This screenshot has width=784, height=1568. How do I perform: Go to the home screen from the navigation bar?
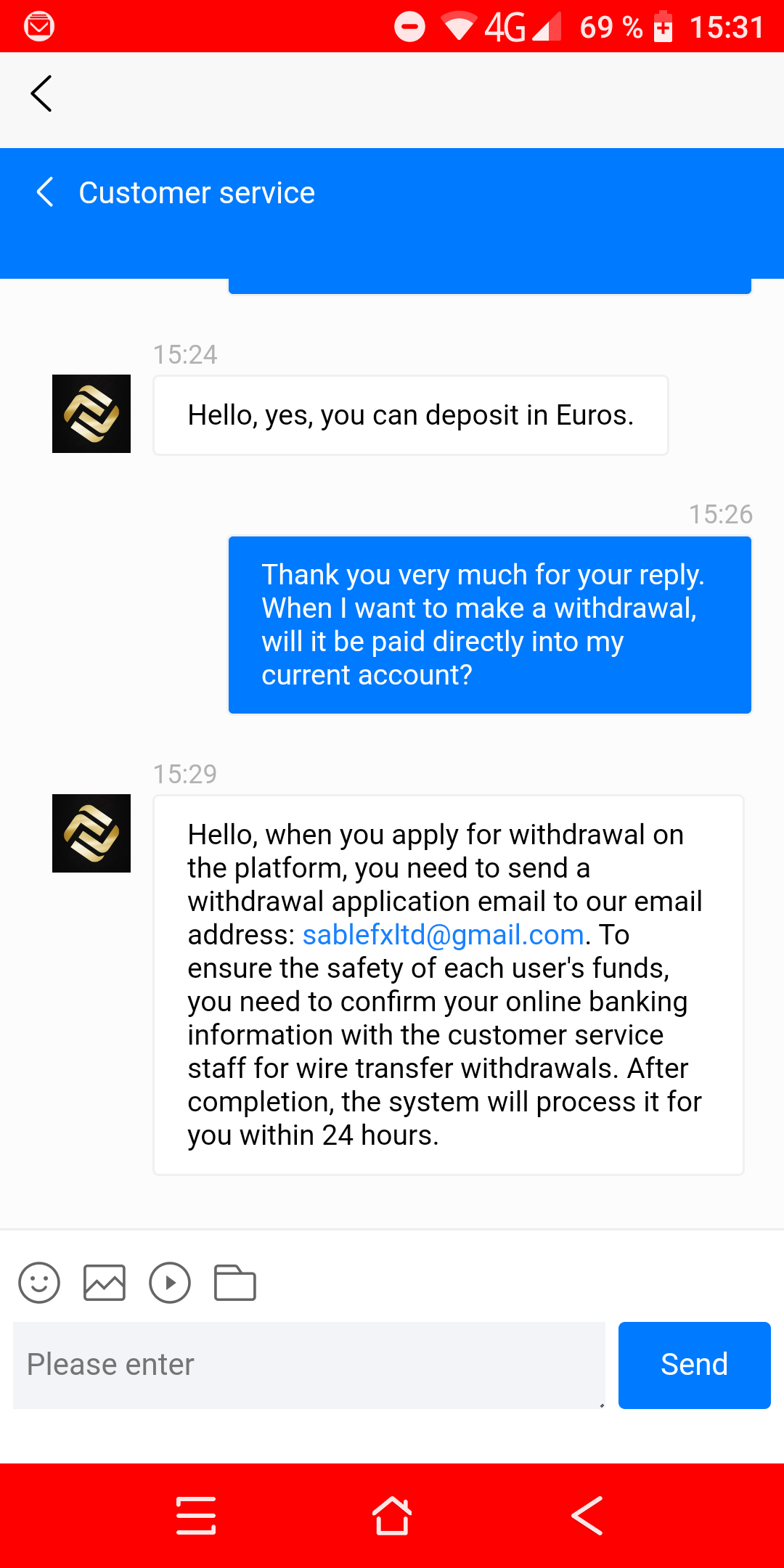[392, 1516]
